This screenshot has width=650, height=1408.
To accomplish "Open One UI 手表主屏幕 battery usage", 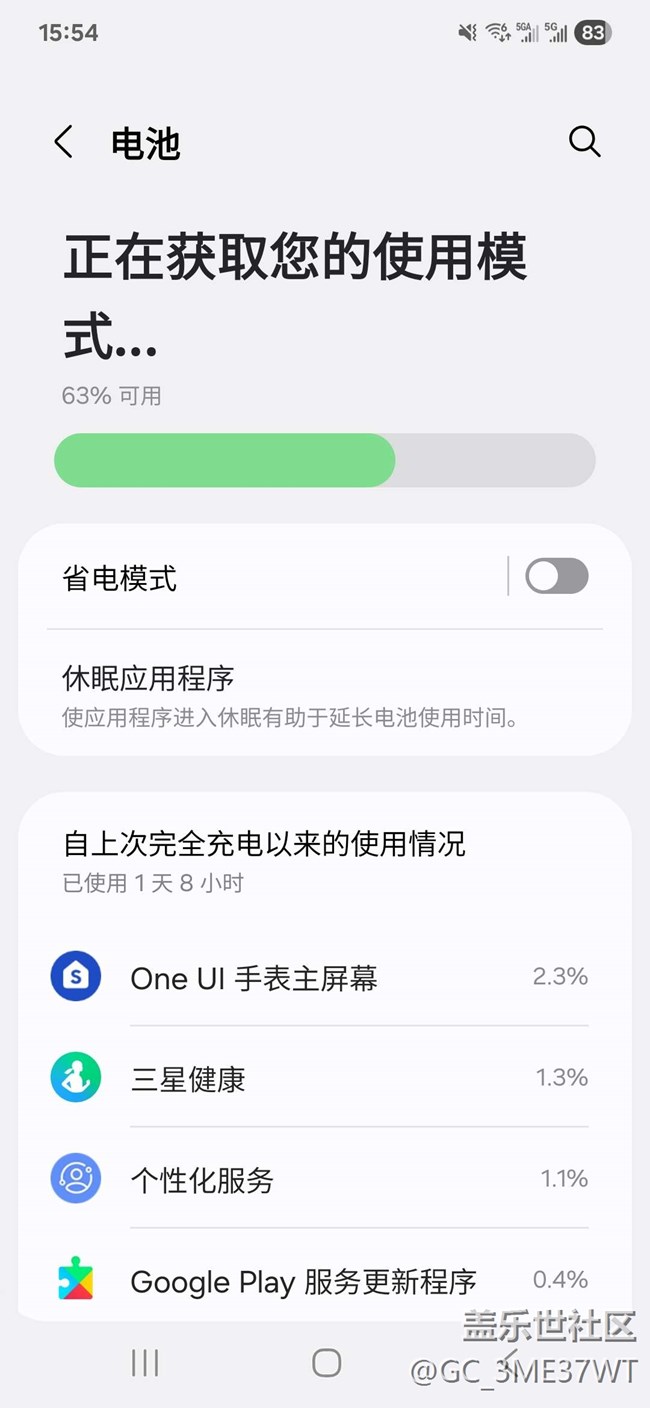I will tap(325, 977).
